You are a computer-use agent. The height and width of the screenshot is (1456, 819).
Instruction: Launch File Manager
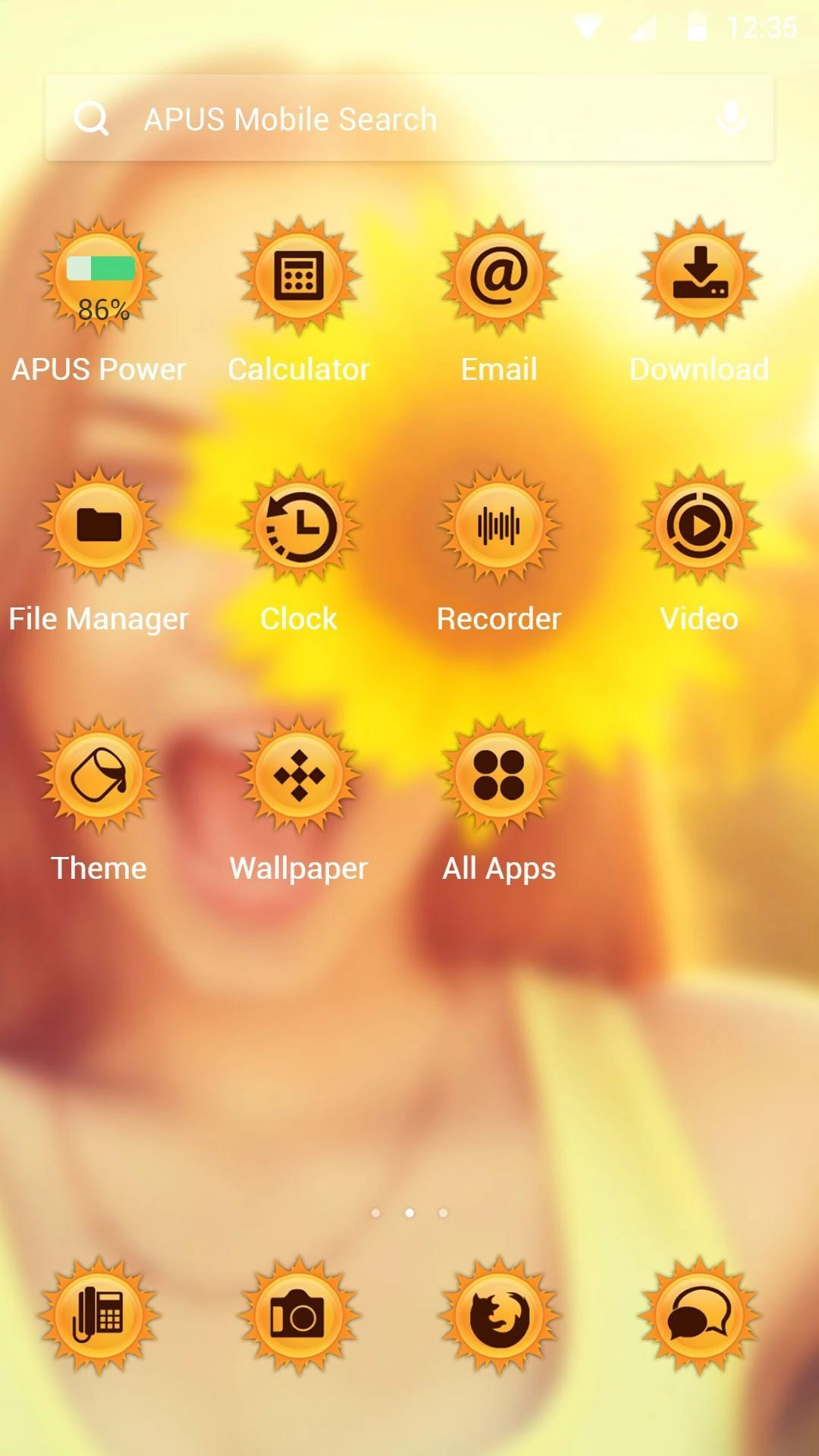point(99,526)
